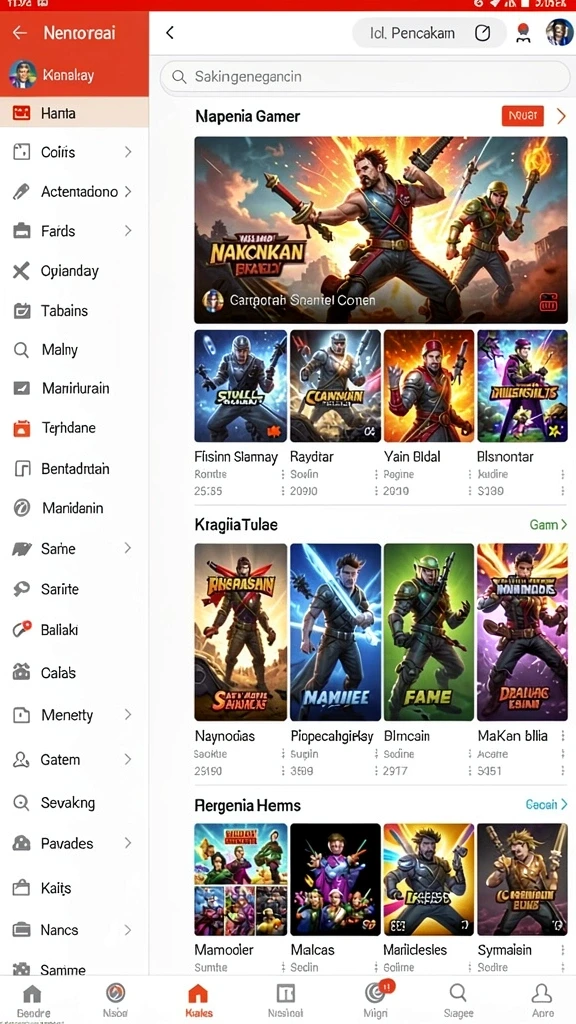Tap the Gecan link beside Rergenia Hems
Viewport: 576px width, 1024px height.
[x=546, y=805]
